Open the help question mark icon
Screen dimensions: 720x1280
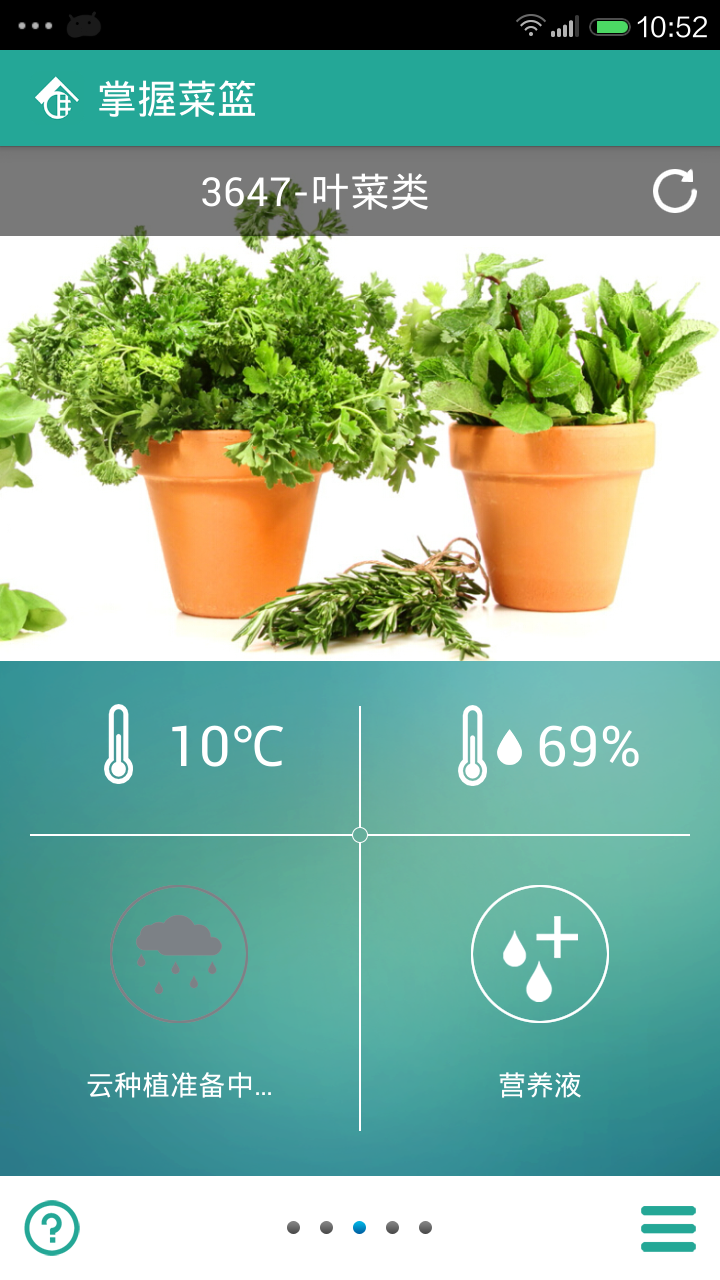(52, 1227)
